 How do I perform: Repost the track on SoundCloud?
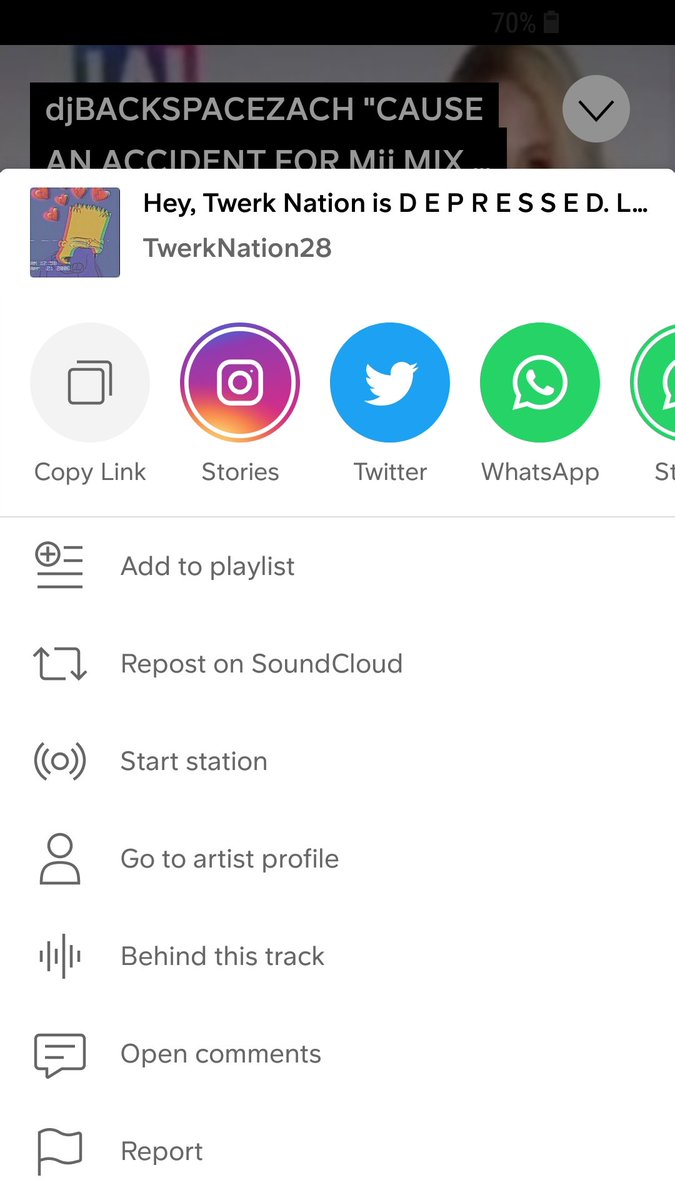[261, 664]
